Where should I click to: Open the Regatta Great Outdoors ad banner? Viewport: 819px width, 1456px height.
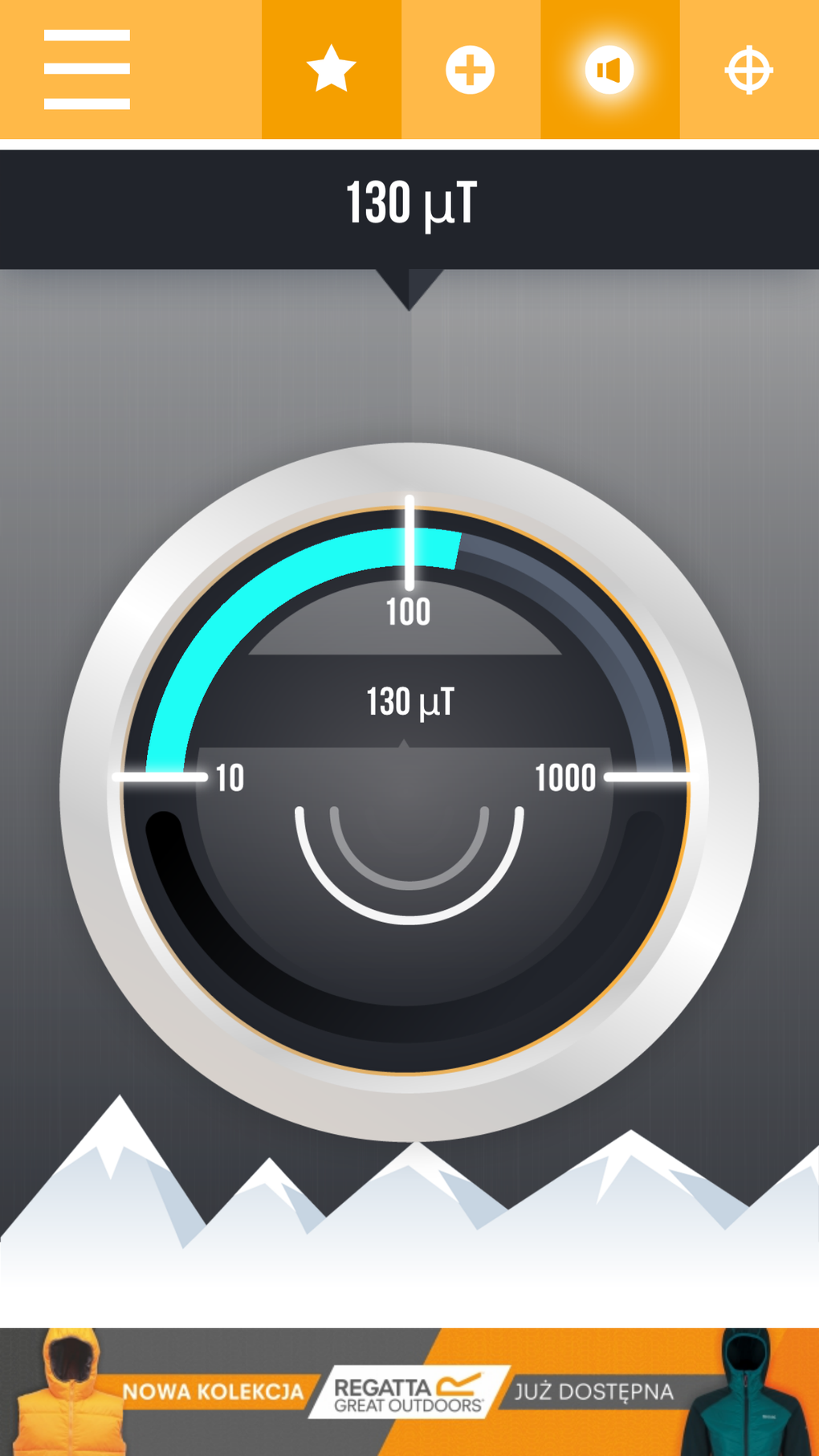tap(409, 1391)
